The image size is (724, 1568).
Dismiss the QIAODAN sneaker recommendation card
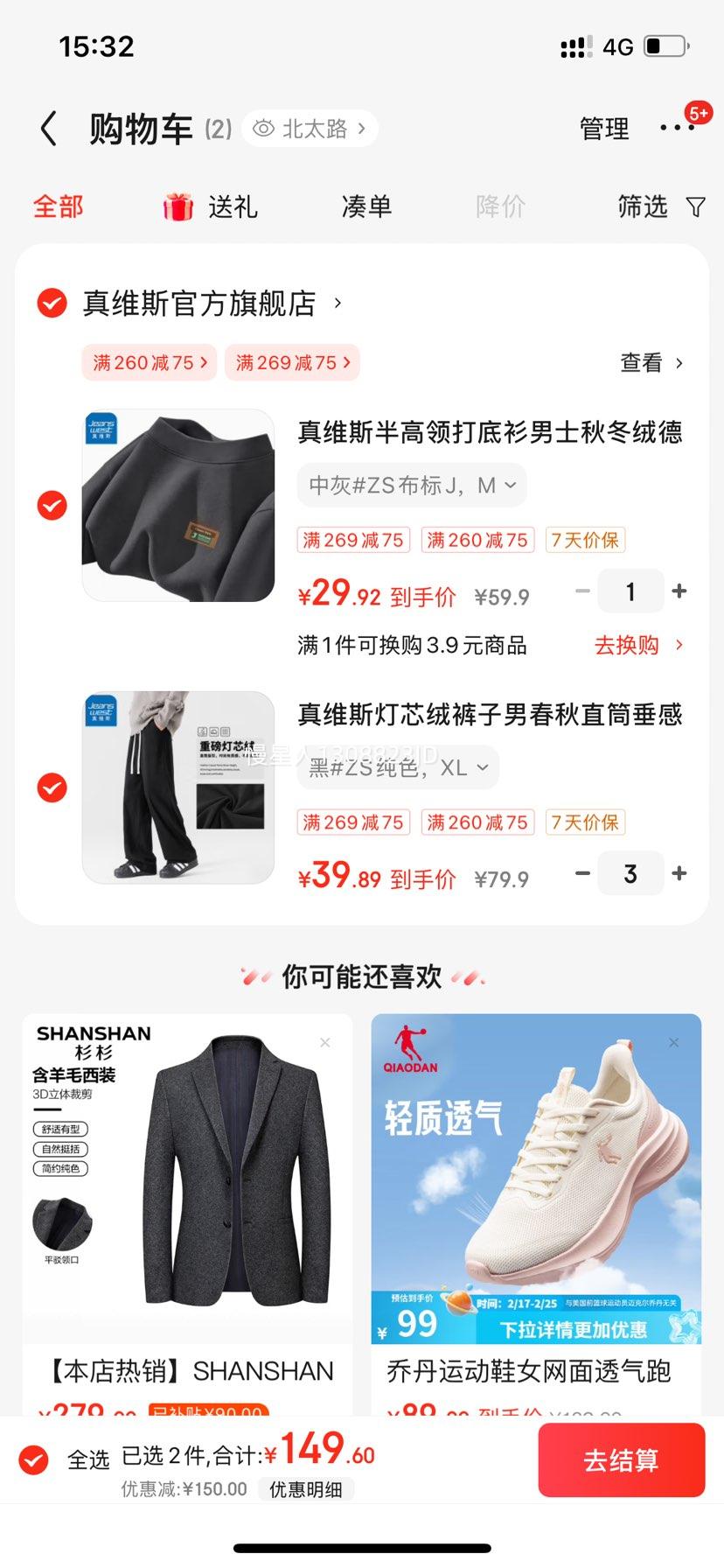673,1042
